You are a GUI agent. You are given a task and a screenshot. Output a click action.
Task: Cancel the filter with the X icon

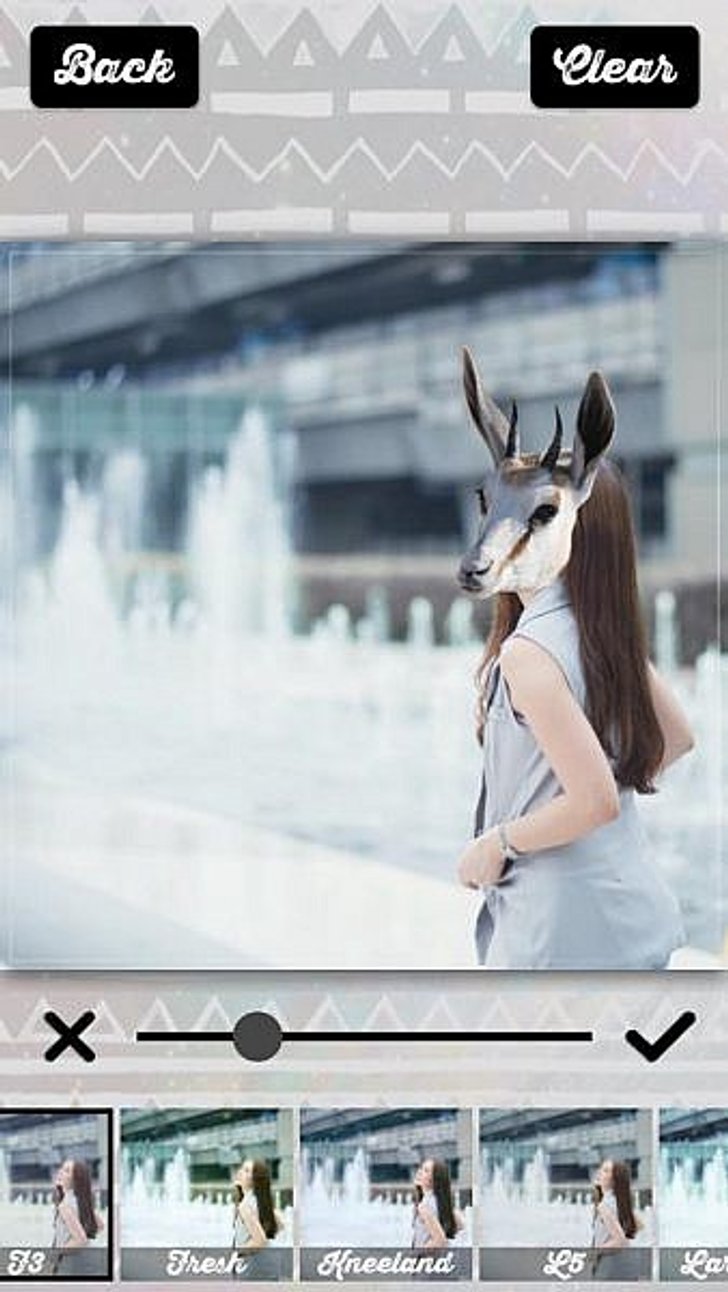[x=70, y=1036]
